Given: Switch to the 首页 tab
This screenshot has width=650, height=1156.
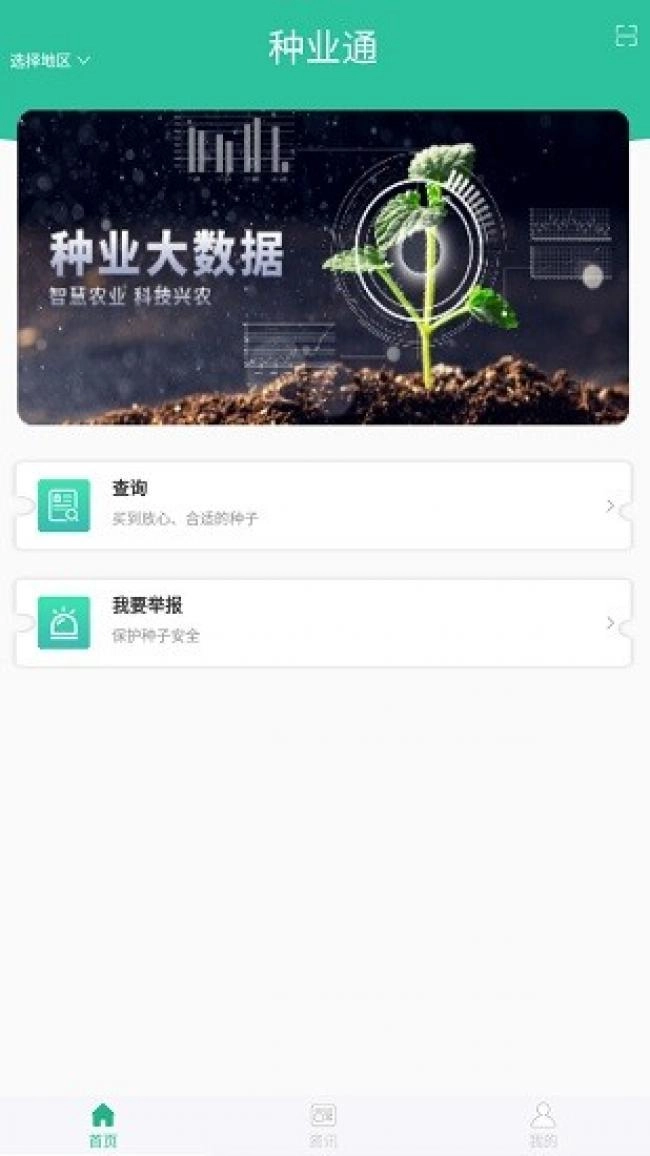Looking at the screenshot, I should coord(103,1125).
